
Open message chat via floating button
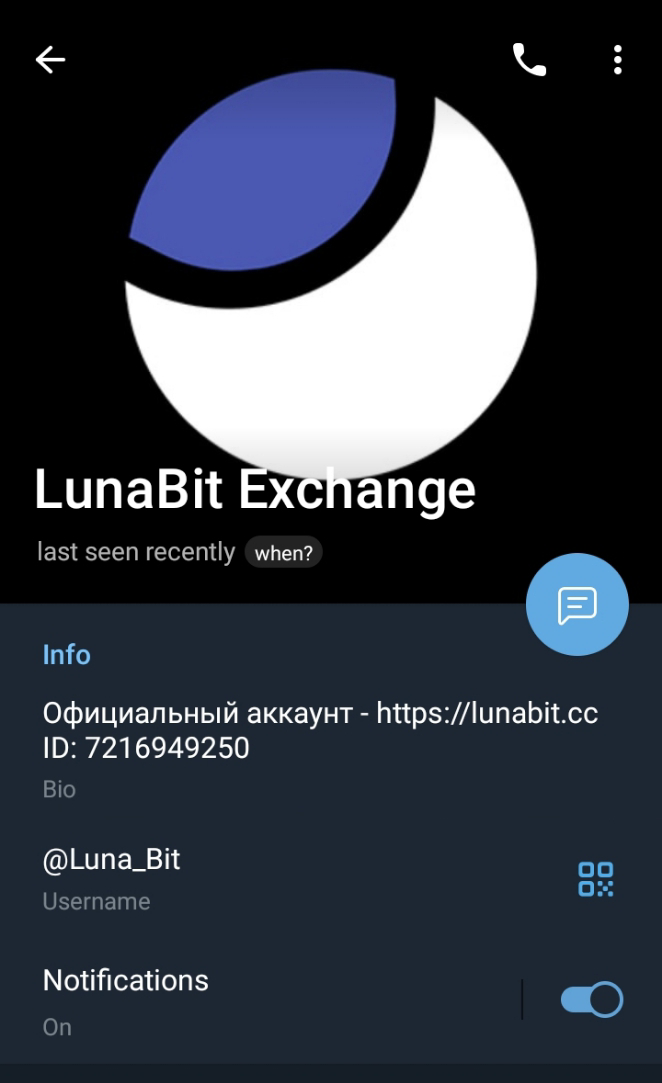pos(577,605)
